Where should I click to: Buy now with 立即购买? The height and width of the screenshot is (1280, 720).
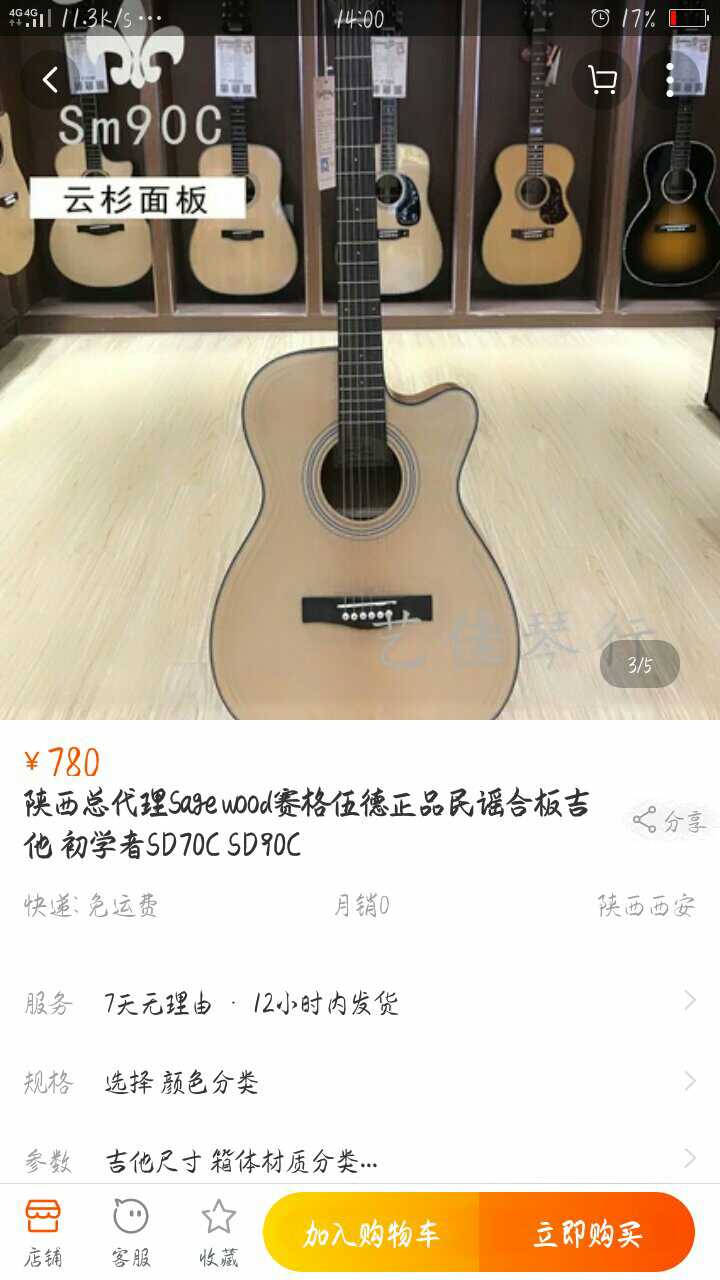click(587, 1233)
